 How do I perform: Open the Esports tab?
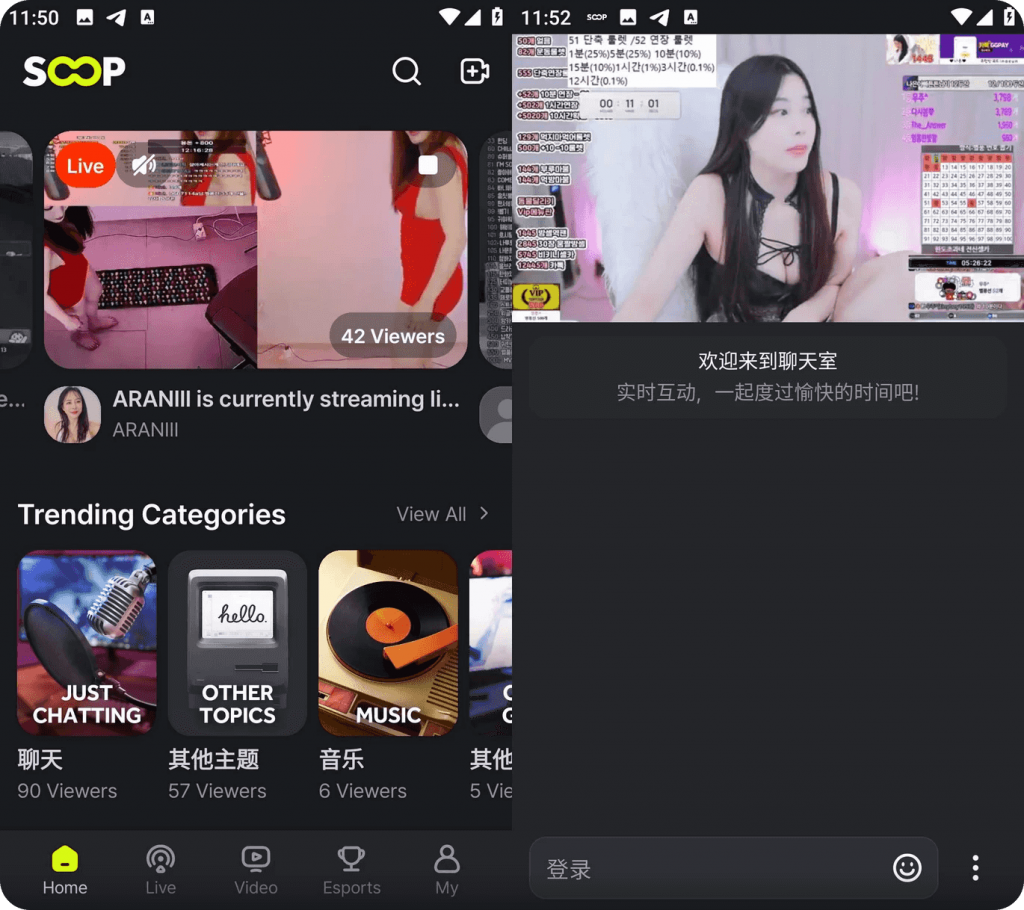point(352,870)
